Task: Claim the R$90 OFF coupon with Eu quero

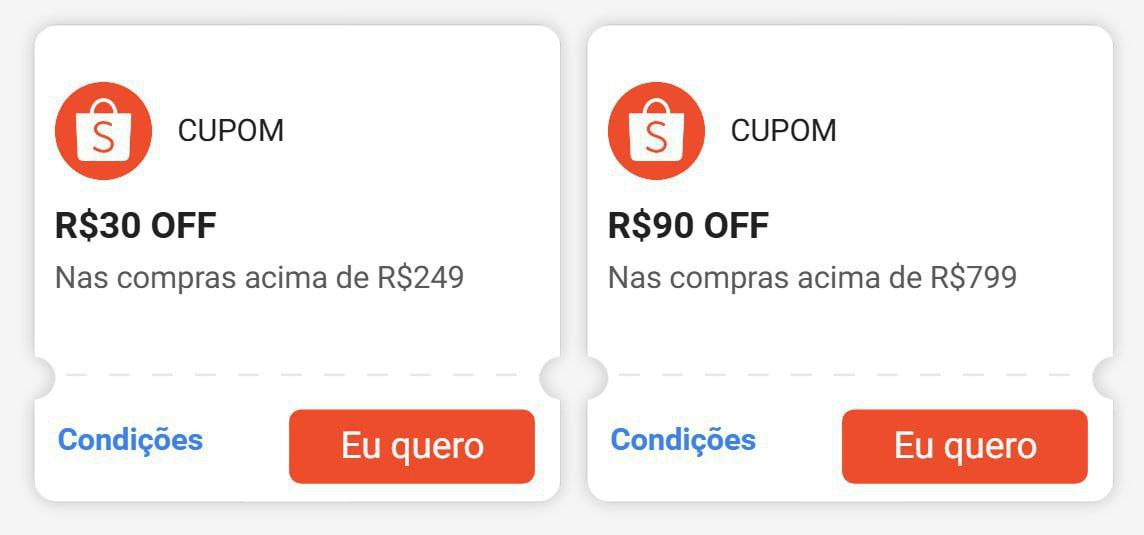Action: [x=964, y=446]
